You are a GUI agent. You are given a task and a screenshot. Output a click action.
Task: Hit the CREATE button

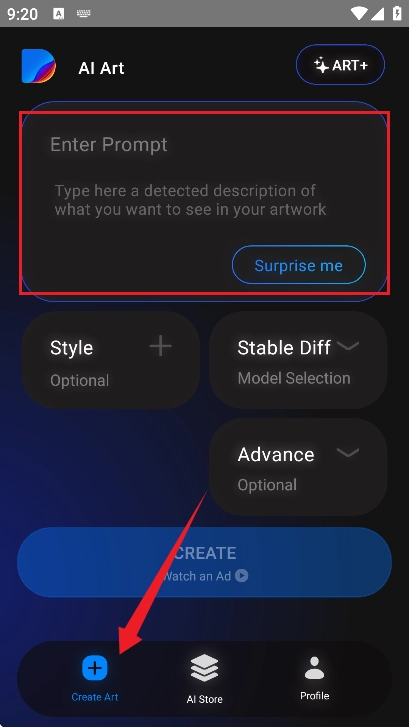(204, 562)
